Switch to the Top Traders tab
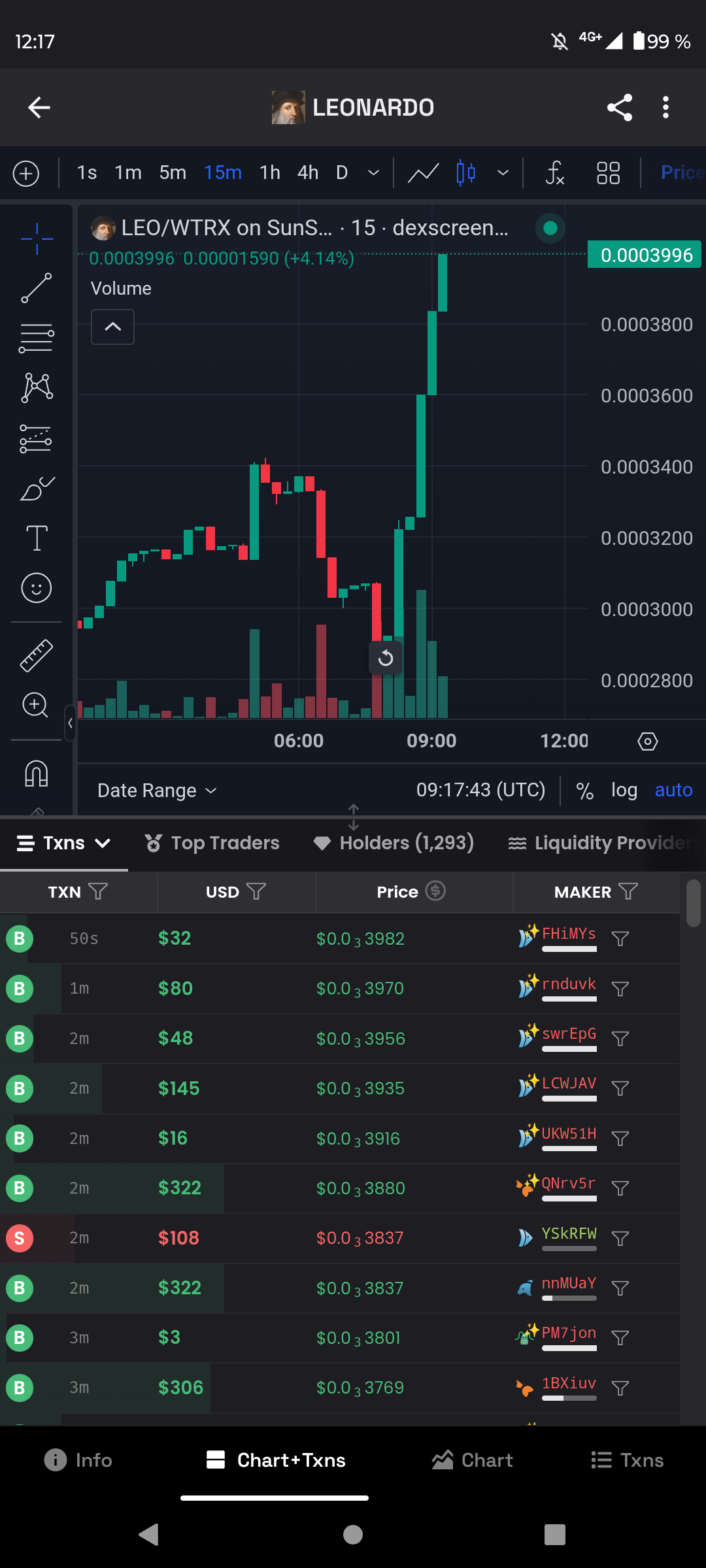 (212, 843)
